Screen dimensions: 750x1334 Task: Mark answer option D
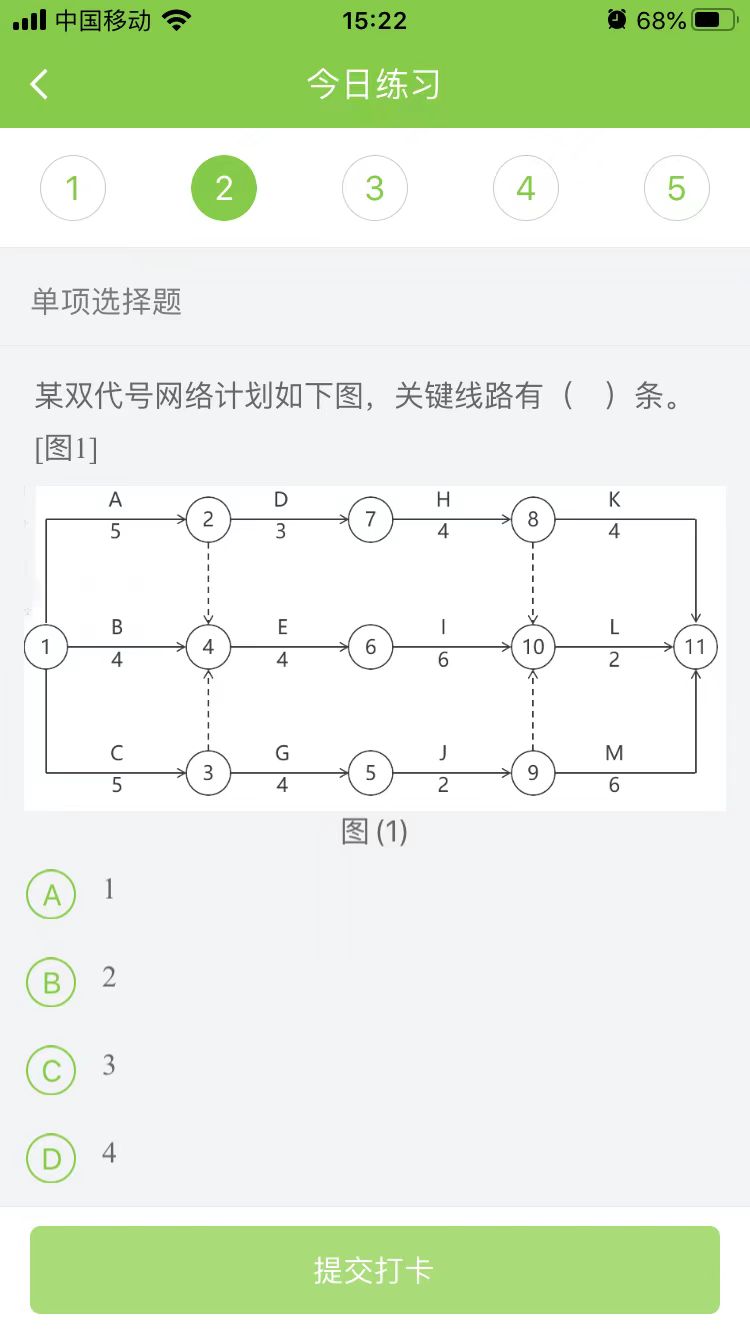52,1158
